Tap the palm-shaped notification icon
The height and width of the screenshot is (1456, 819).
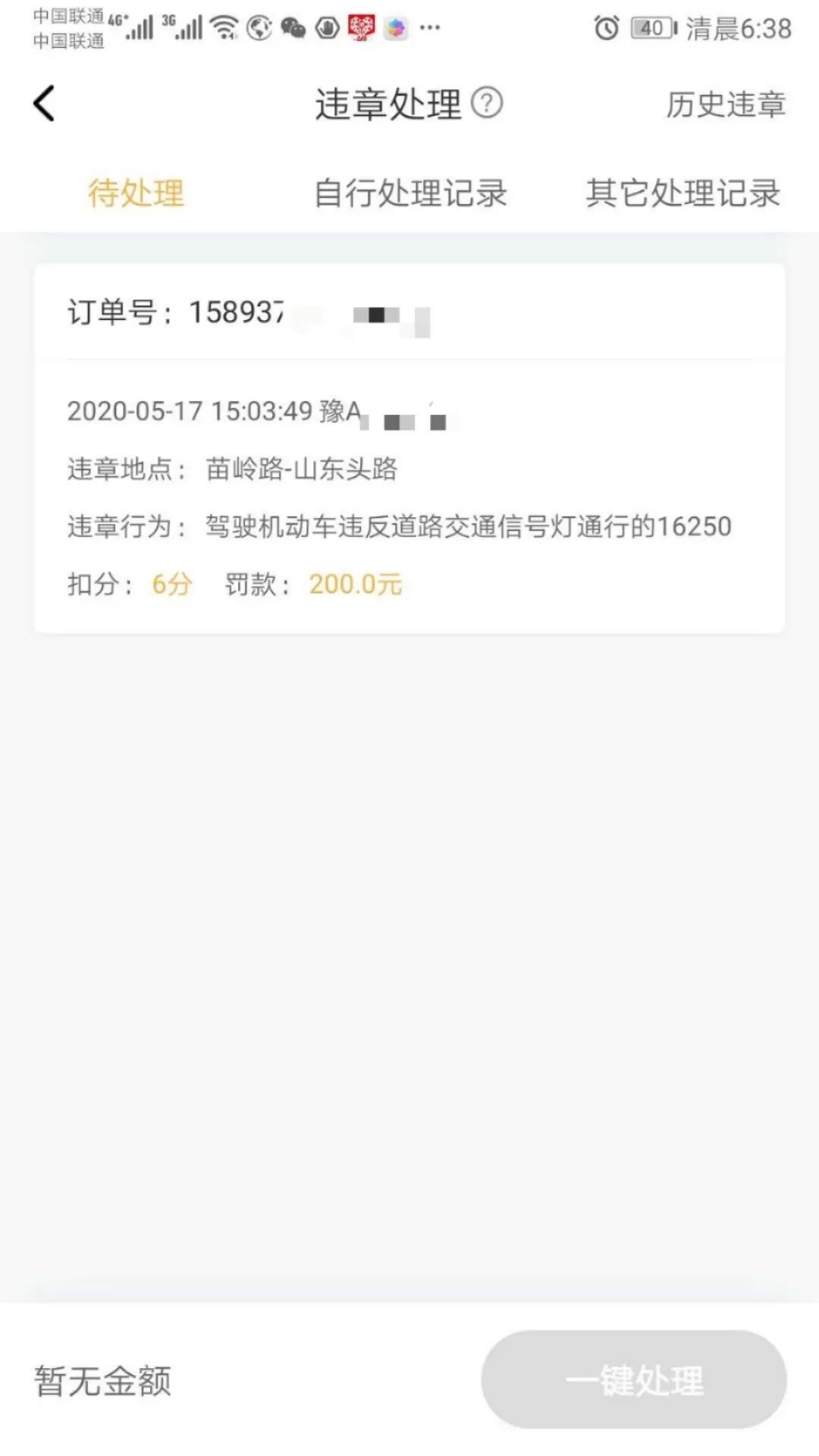click(x=326, y=29)
